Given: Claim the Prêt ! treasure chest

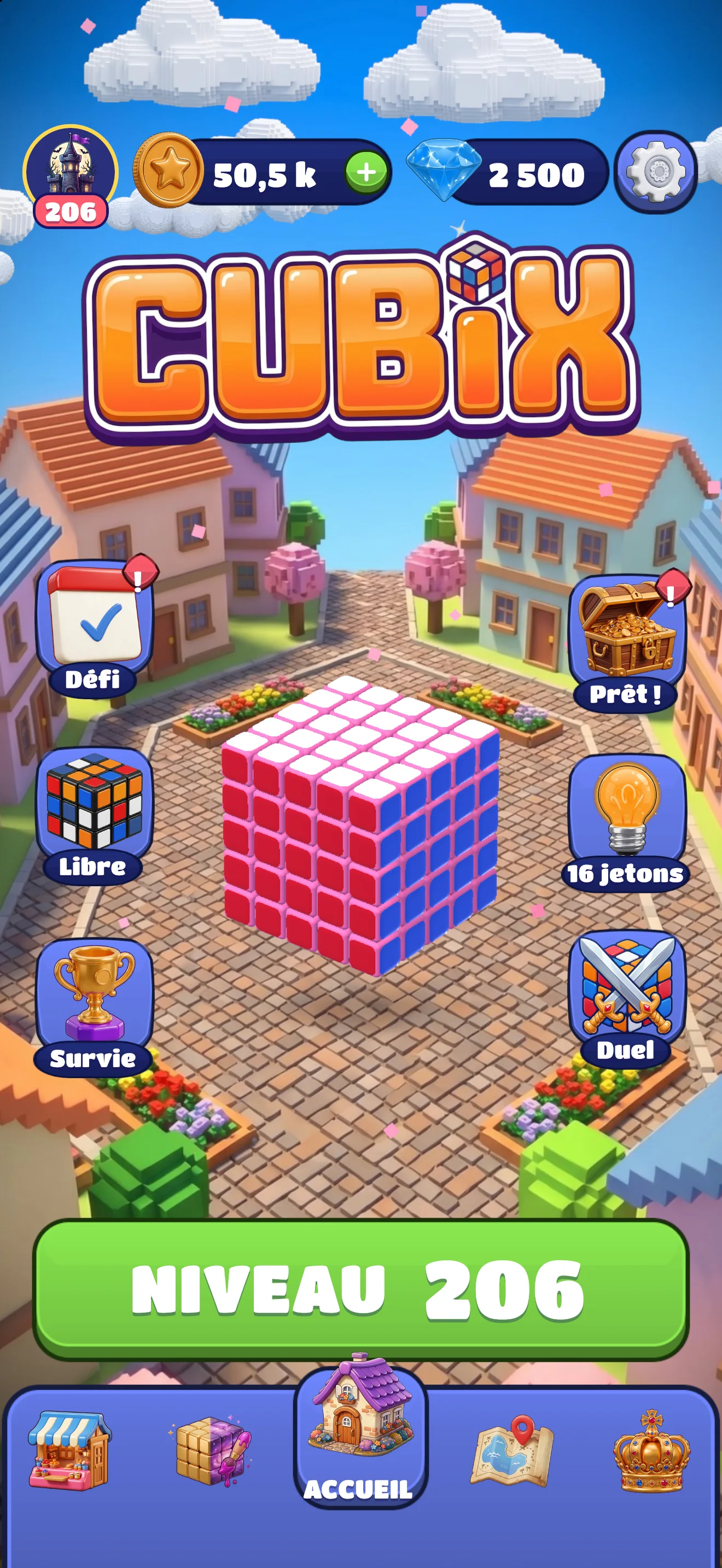Looking at the screenshot, I should (x=627, y=642).
